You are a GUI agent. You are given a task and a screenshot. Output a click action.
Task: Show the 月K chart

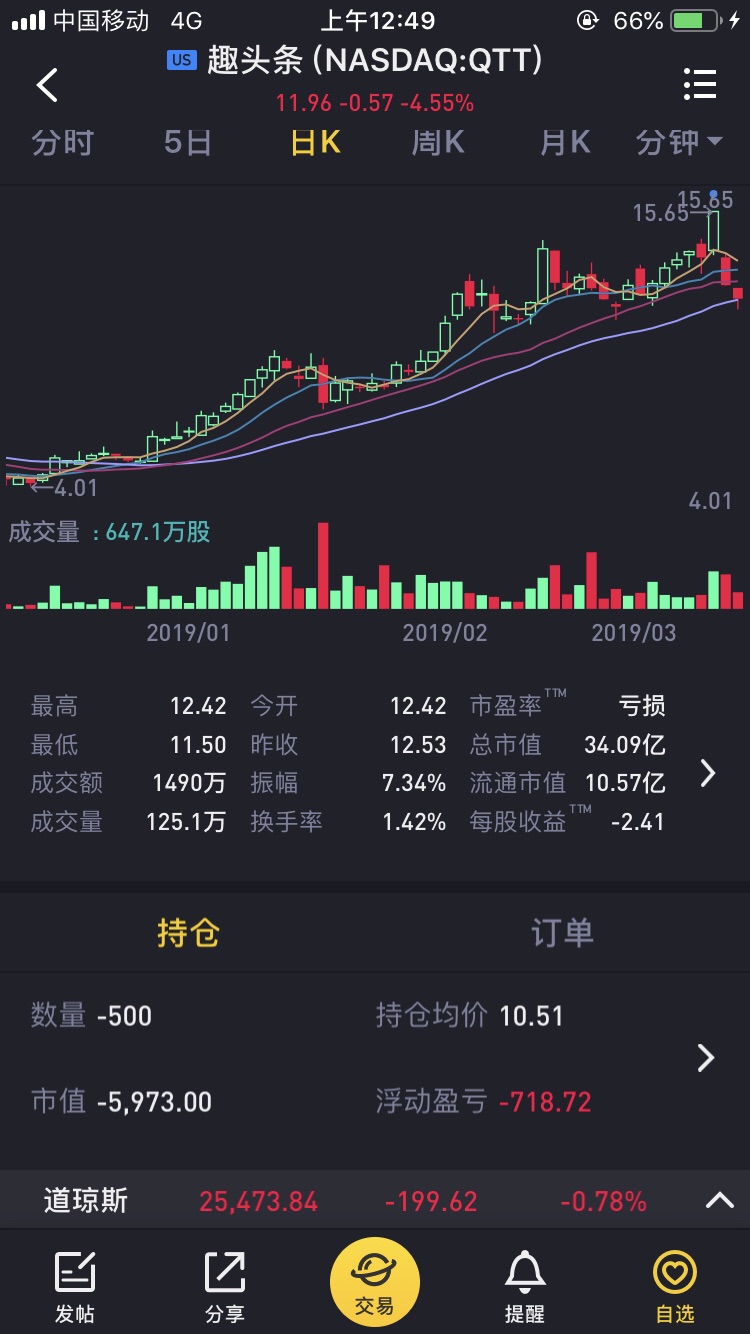(565, 143)
